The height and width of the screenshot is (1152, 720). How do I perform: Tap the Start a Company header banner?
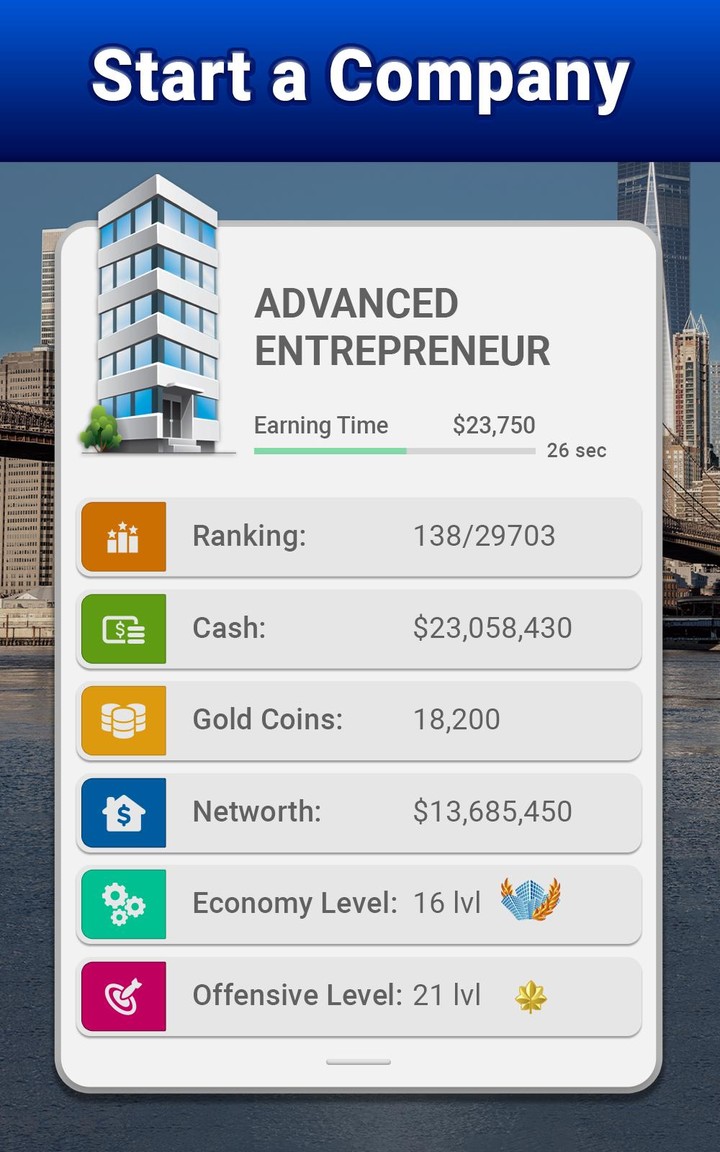360,77
